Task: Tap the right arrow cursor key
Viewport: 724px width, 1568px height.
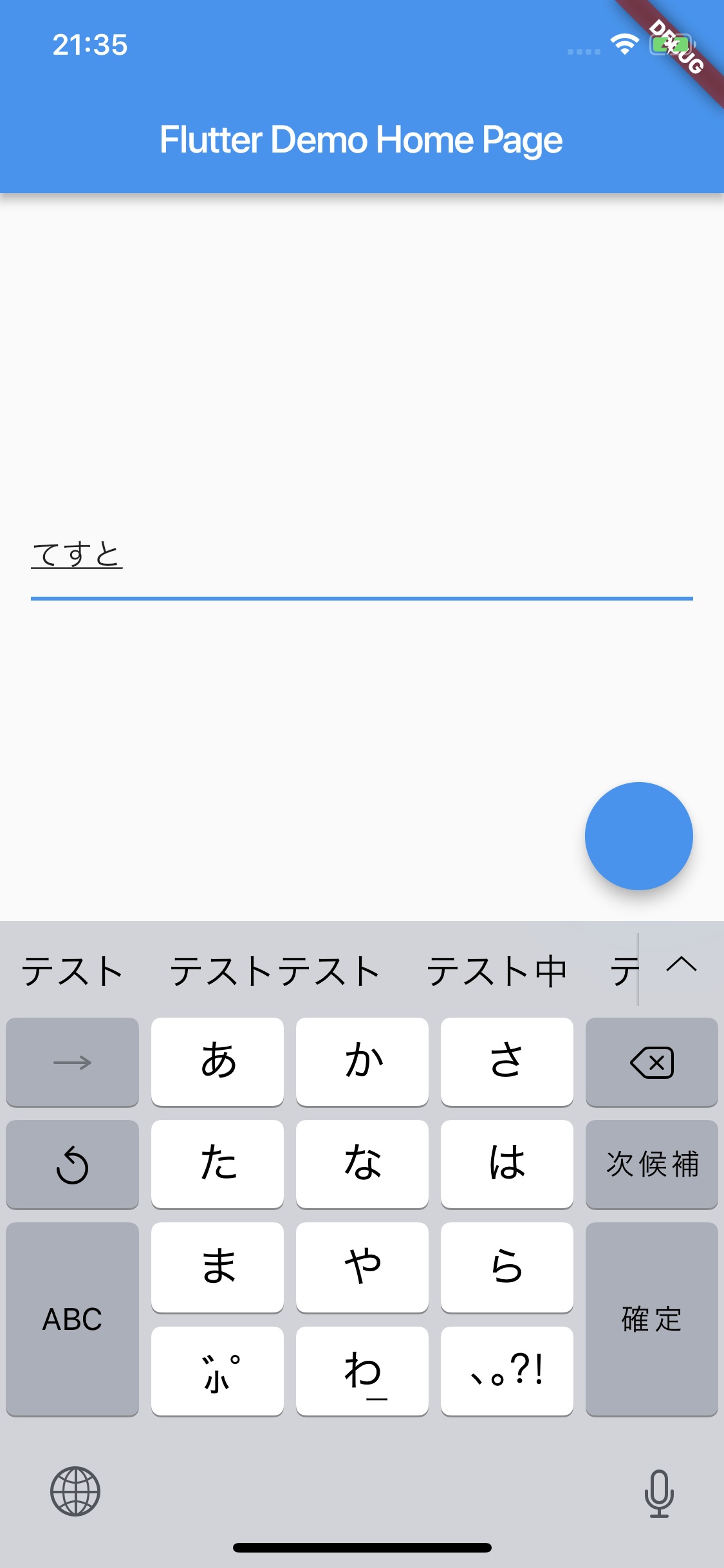Action: 71,1062
